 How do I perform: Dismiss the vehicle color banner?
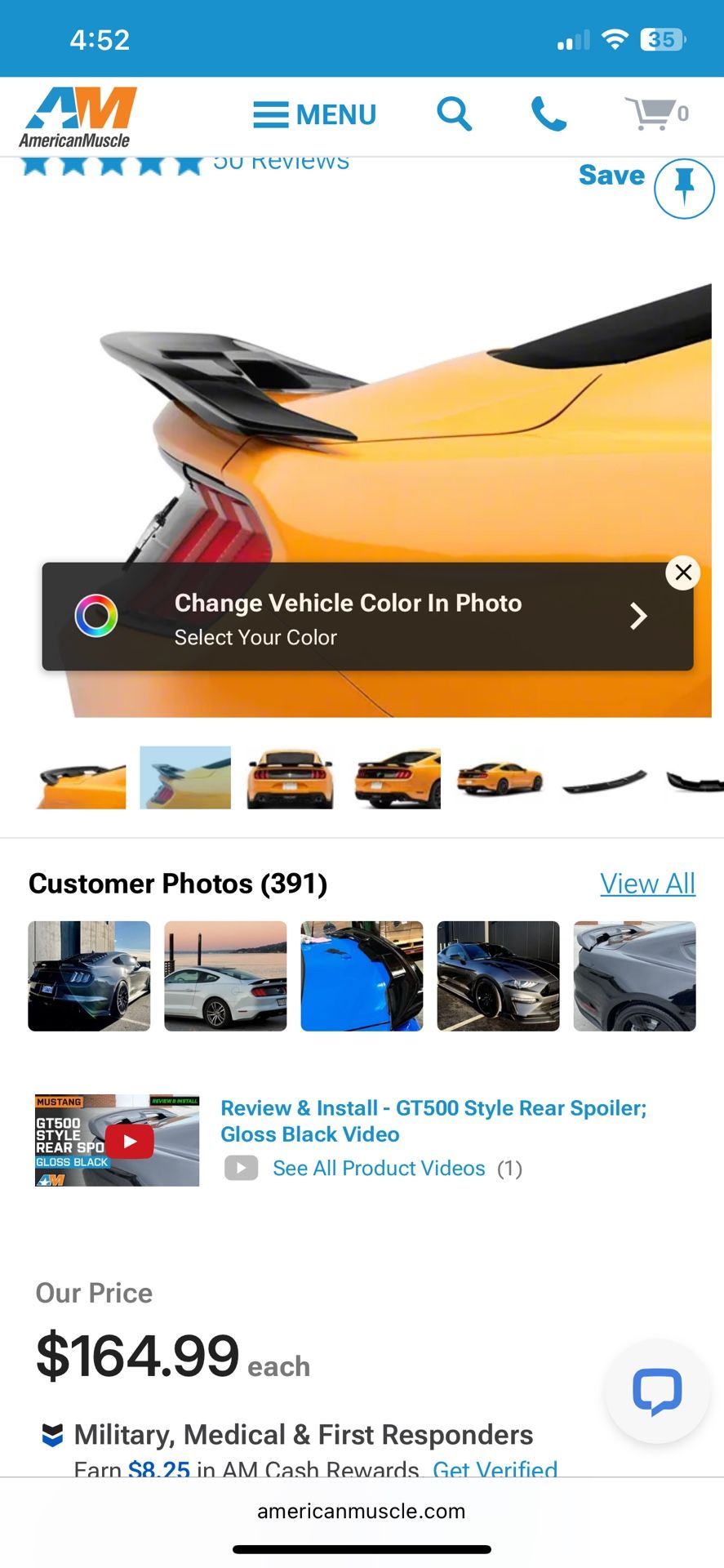click(683, 572)
